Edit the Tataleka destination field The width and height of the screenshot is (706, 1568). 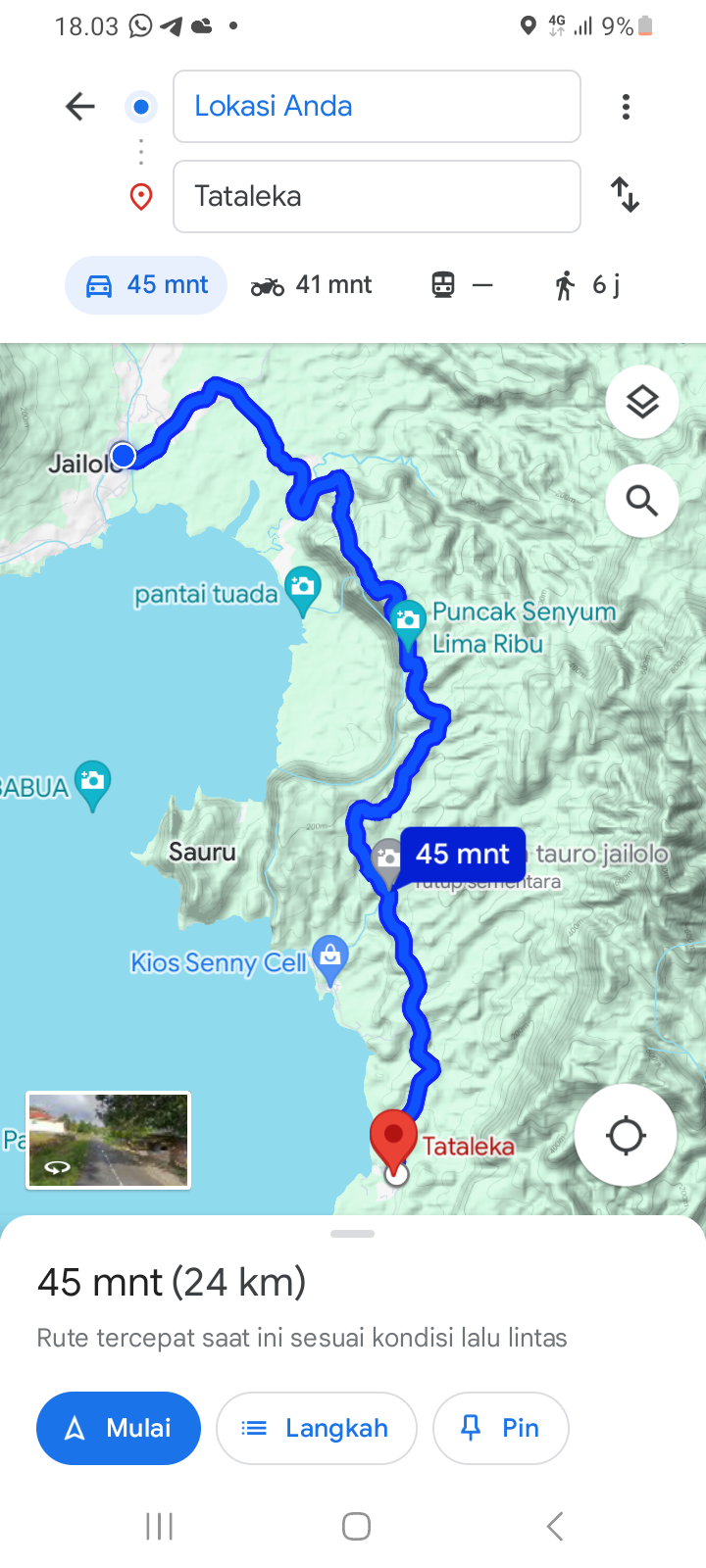377,196
